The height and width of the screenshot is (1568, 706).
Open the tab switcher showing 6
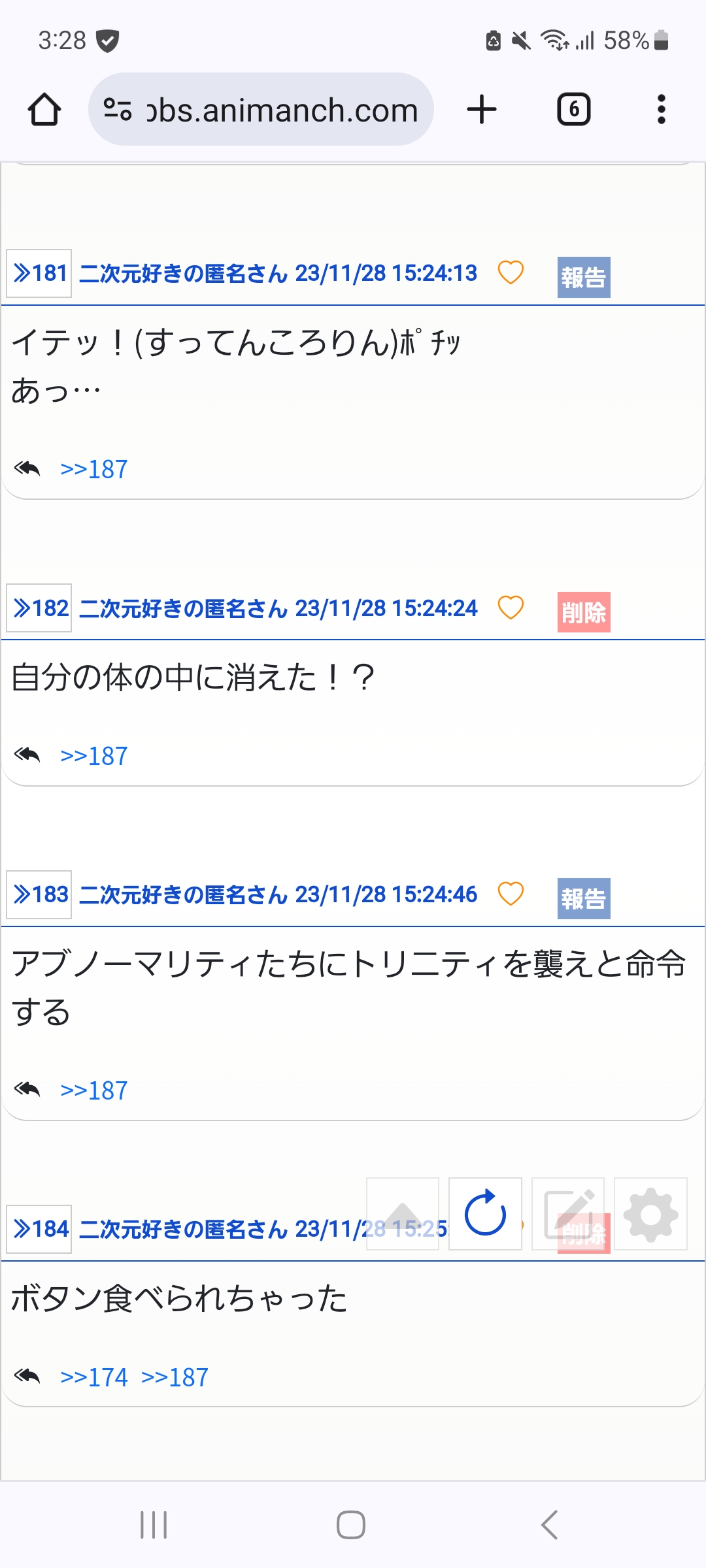click(573, 109)
